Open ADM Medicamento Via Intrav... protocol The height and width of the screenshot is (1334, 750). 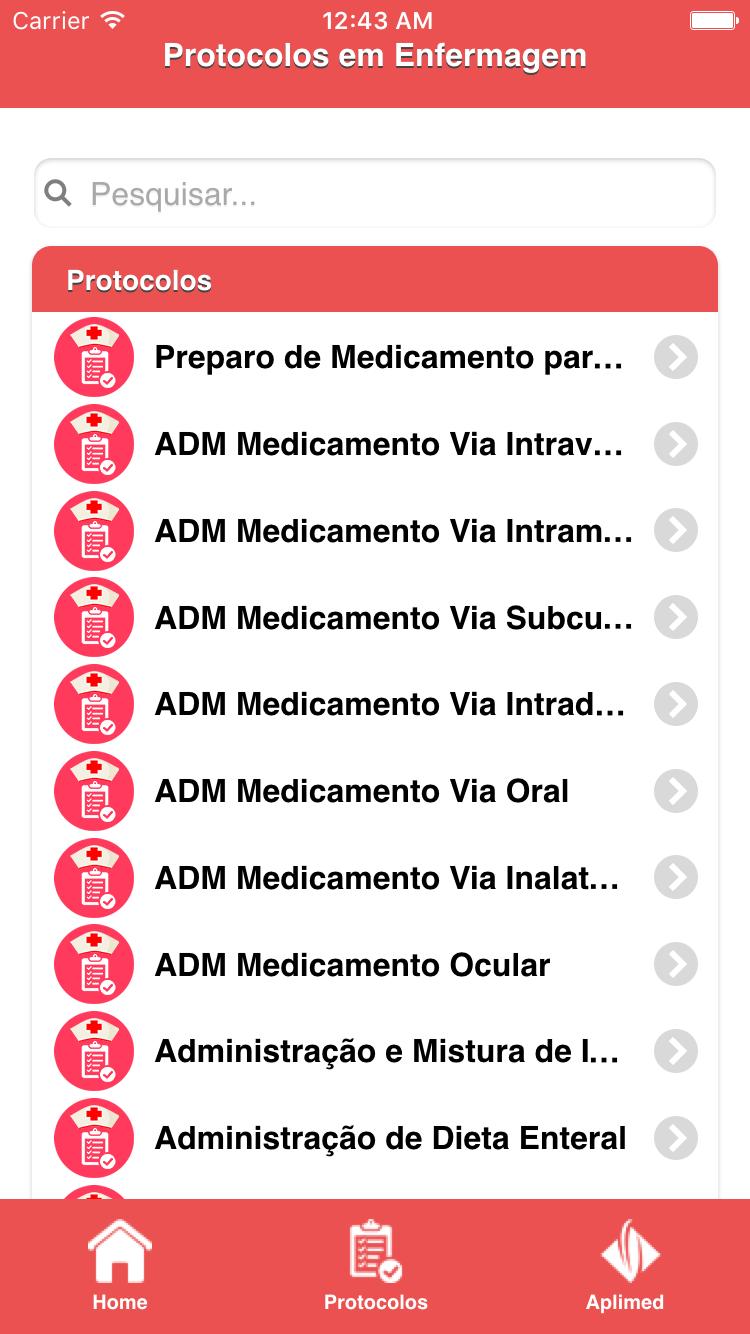click(x=375, y=444)
